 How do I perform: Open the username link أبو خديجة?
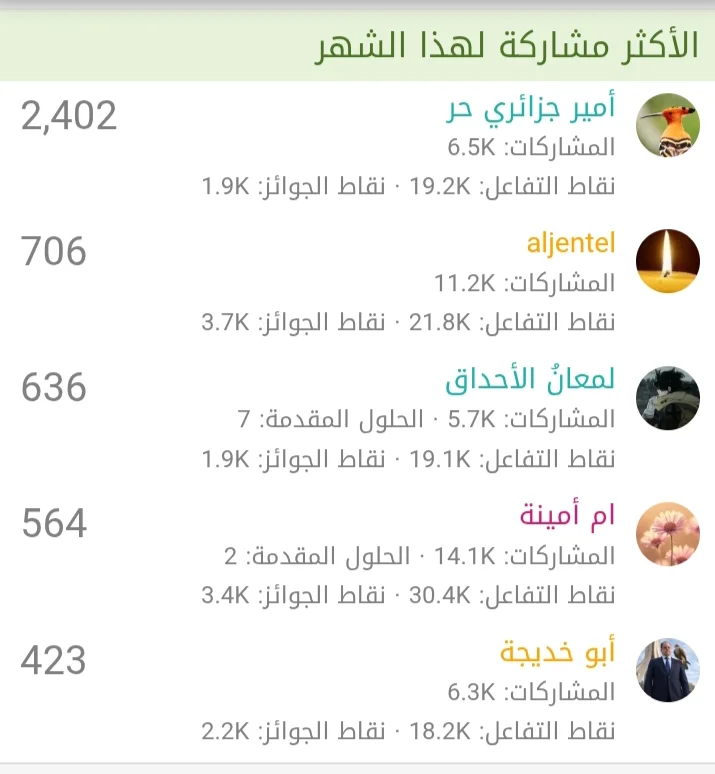pos(557,654)
